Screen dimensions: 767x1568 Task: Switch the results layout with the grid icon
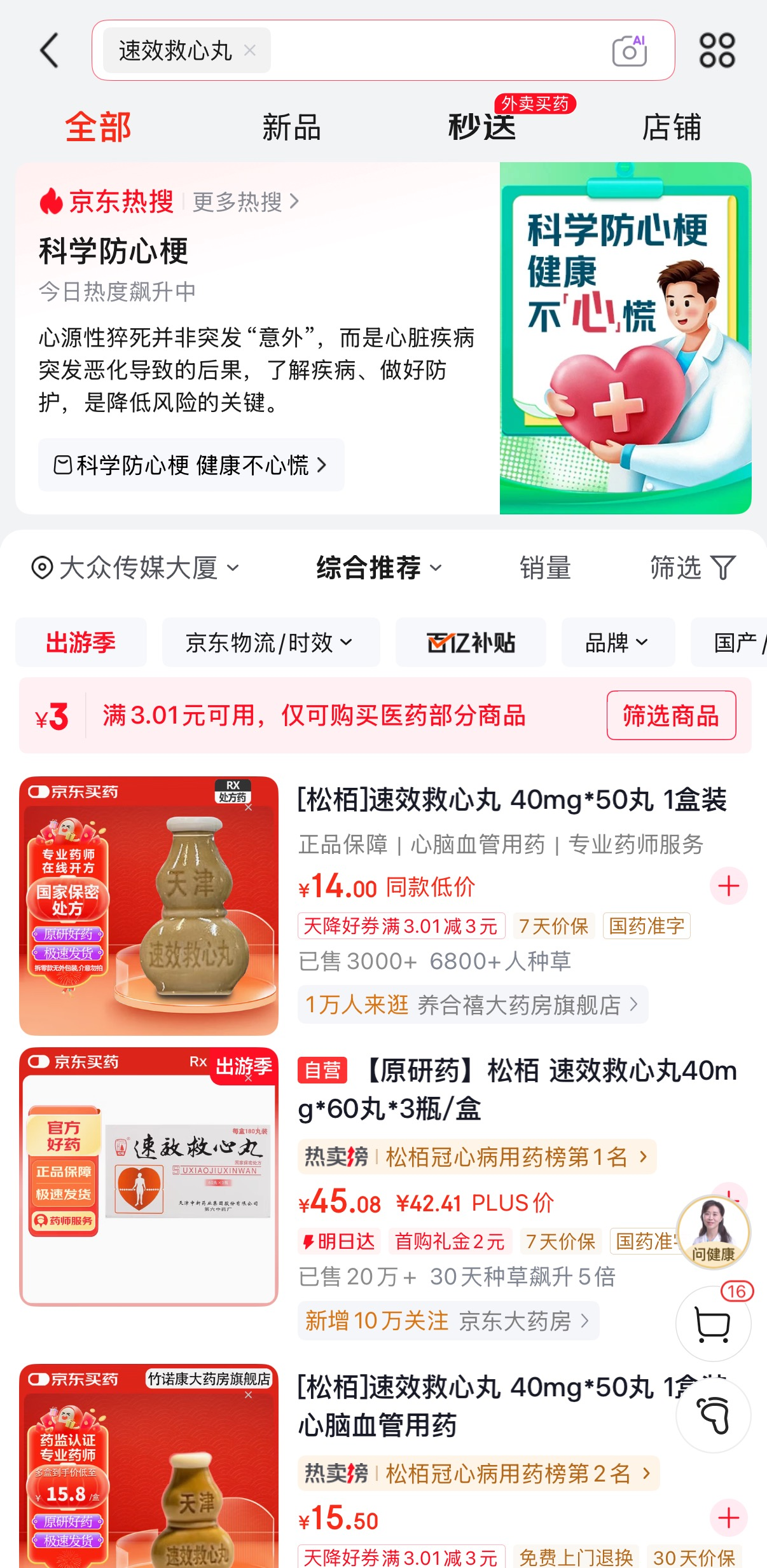[x=717, y=50]
